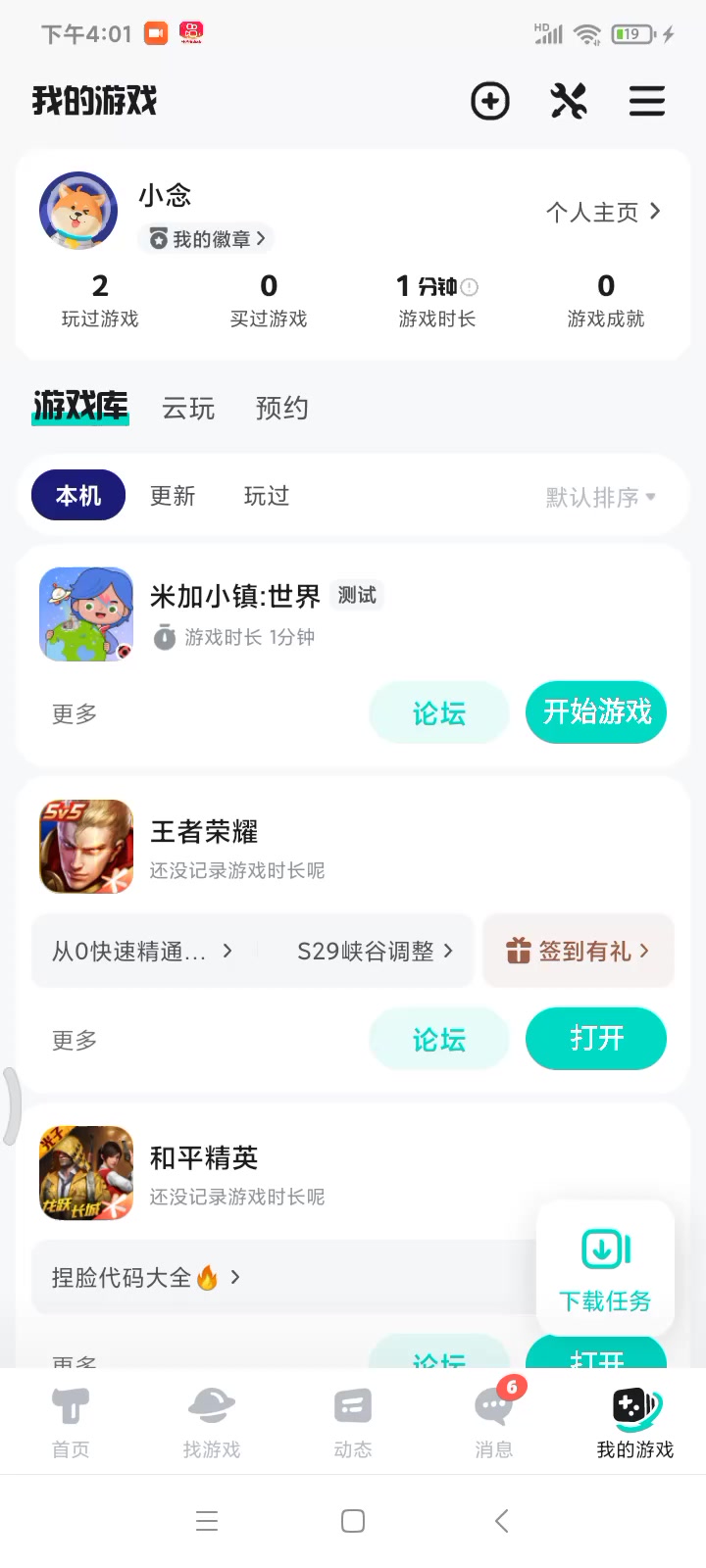
Task: Go to 个人主页 profile page
Action: pos(603,212)
